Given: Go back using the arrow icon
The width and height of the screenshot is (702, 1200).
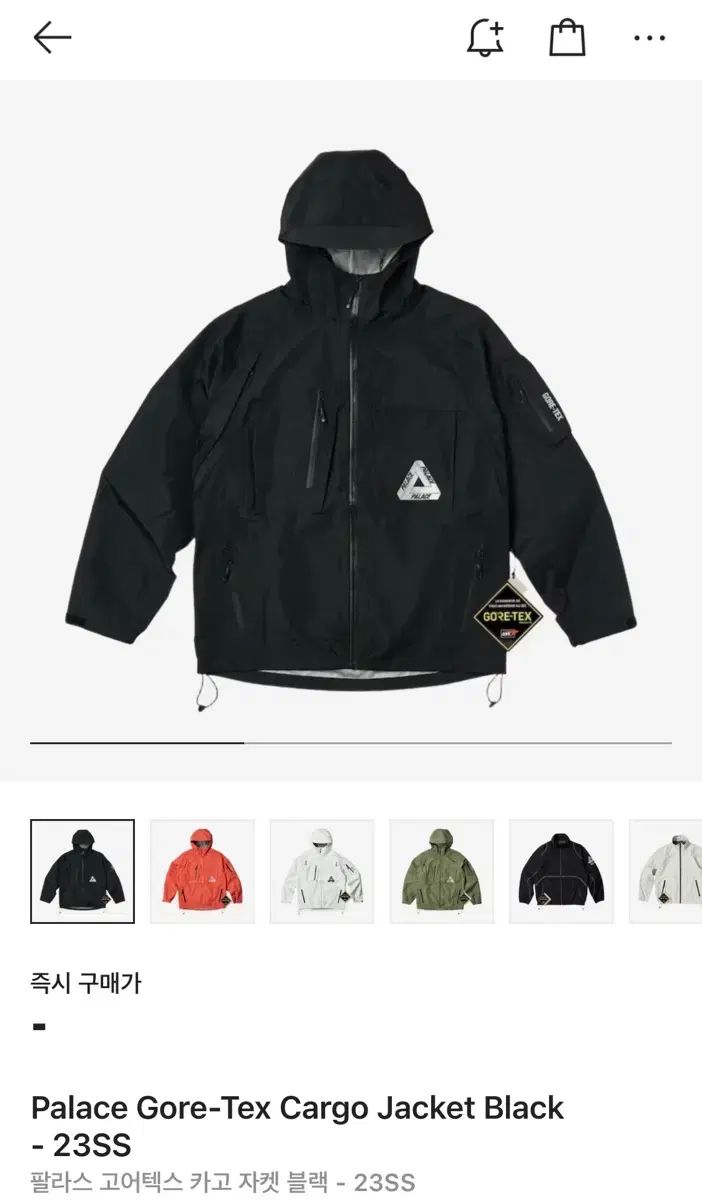Looking at the screenshot, I should pyautogui.click(x=52, y=38).
